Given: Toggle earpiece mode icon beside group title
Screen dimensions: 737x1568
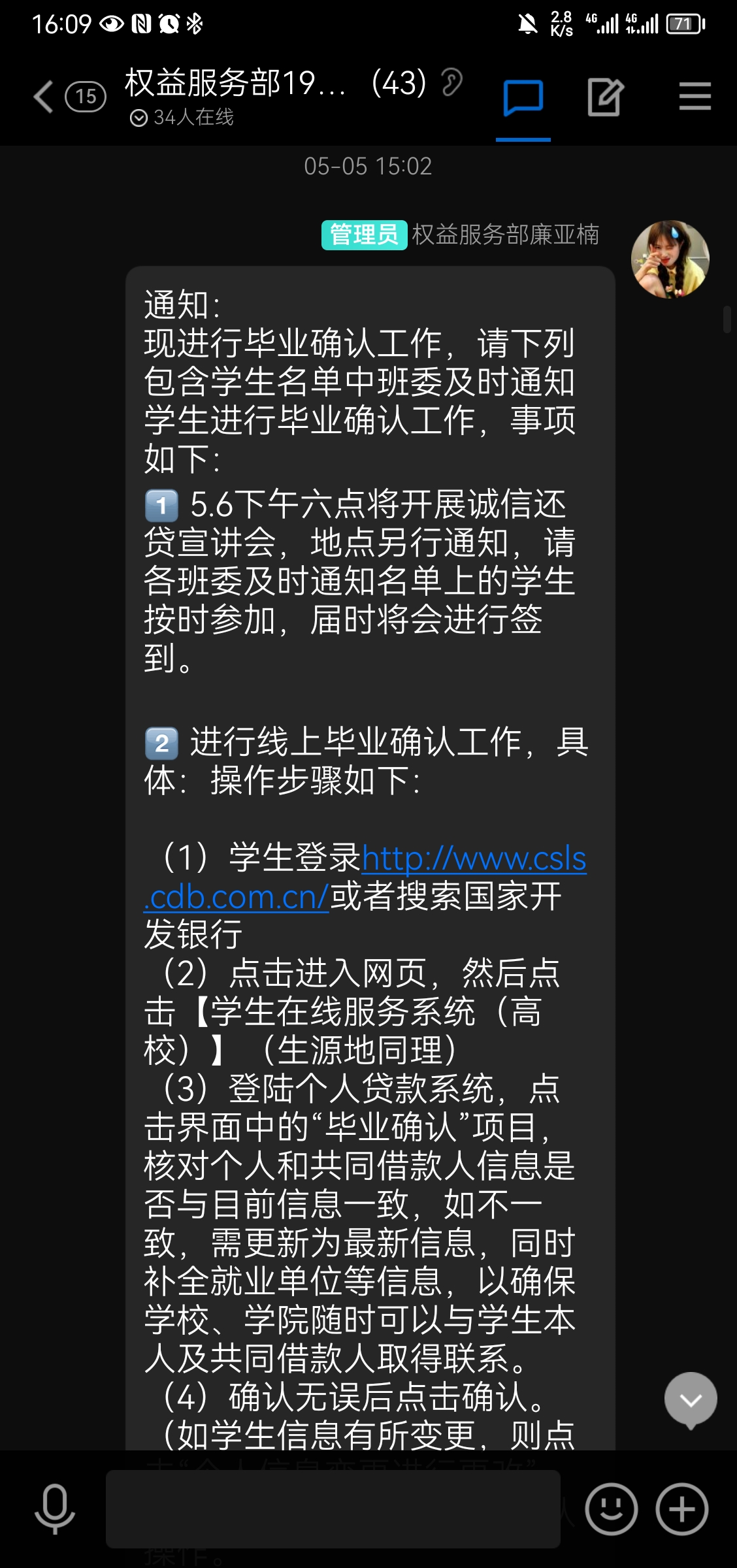Looking at the screenshot, I should point(451,82).
